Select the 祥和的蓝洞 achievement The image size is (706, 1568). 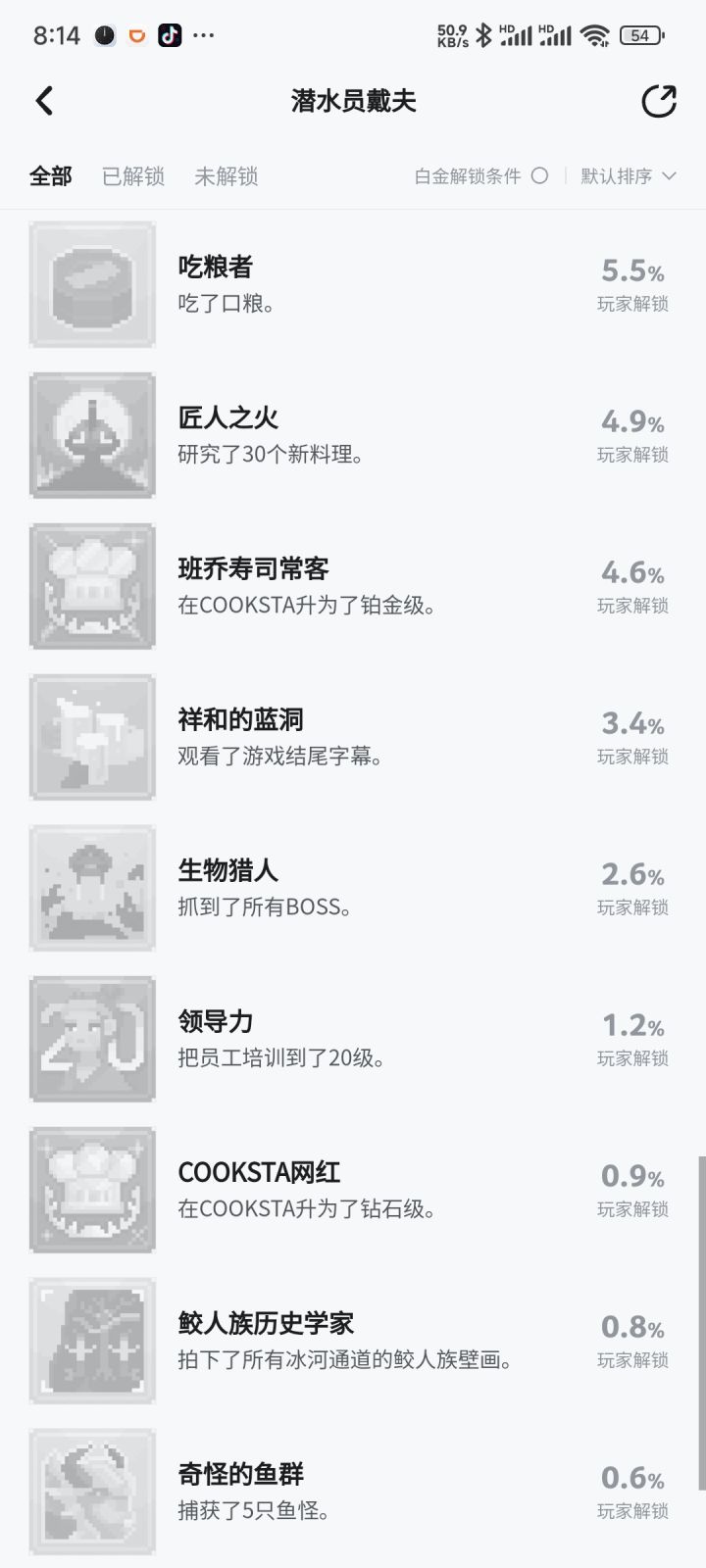click(x=353, y=737)
